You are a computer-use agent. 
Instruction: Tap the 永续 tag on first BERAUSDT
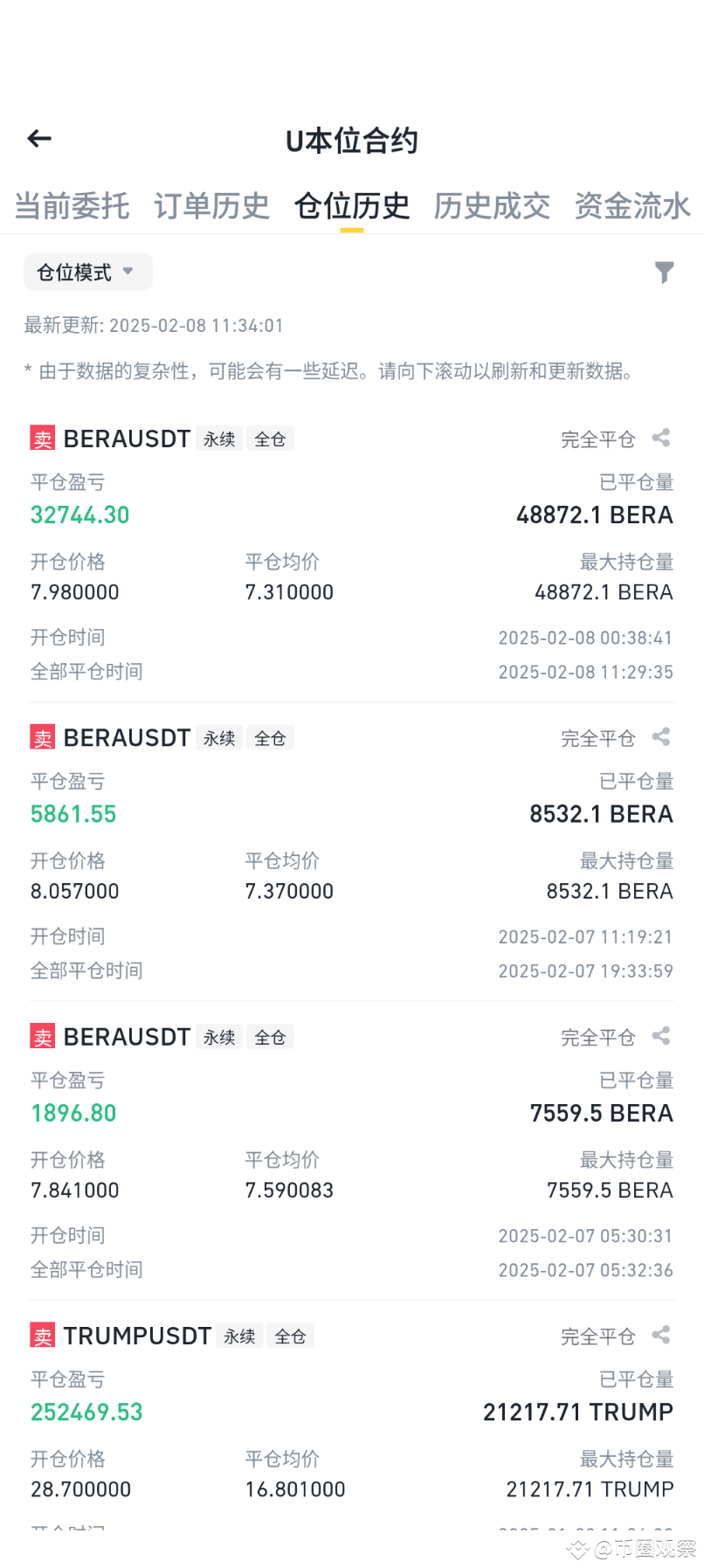point(218,439)
